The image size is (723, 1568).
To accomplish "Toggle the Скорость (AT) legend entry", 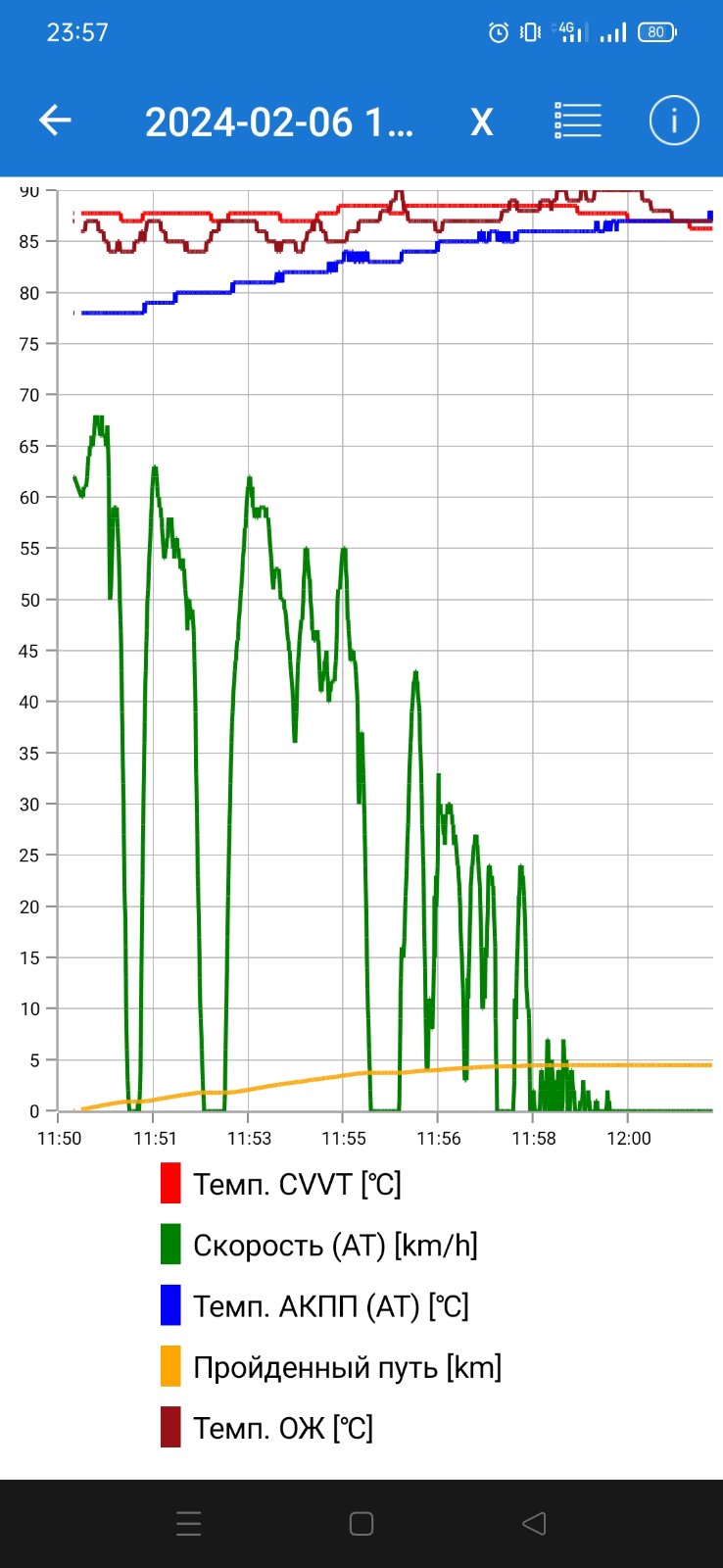I will [319, 1245].
